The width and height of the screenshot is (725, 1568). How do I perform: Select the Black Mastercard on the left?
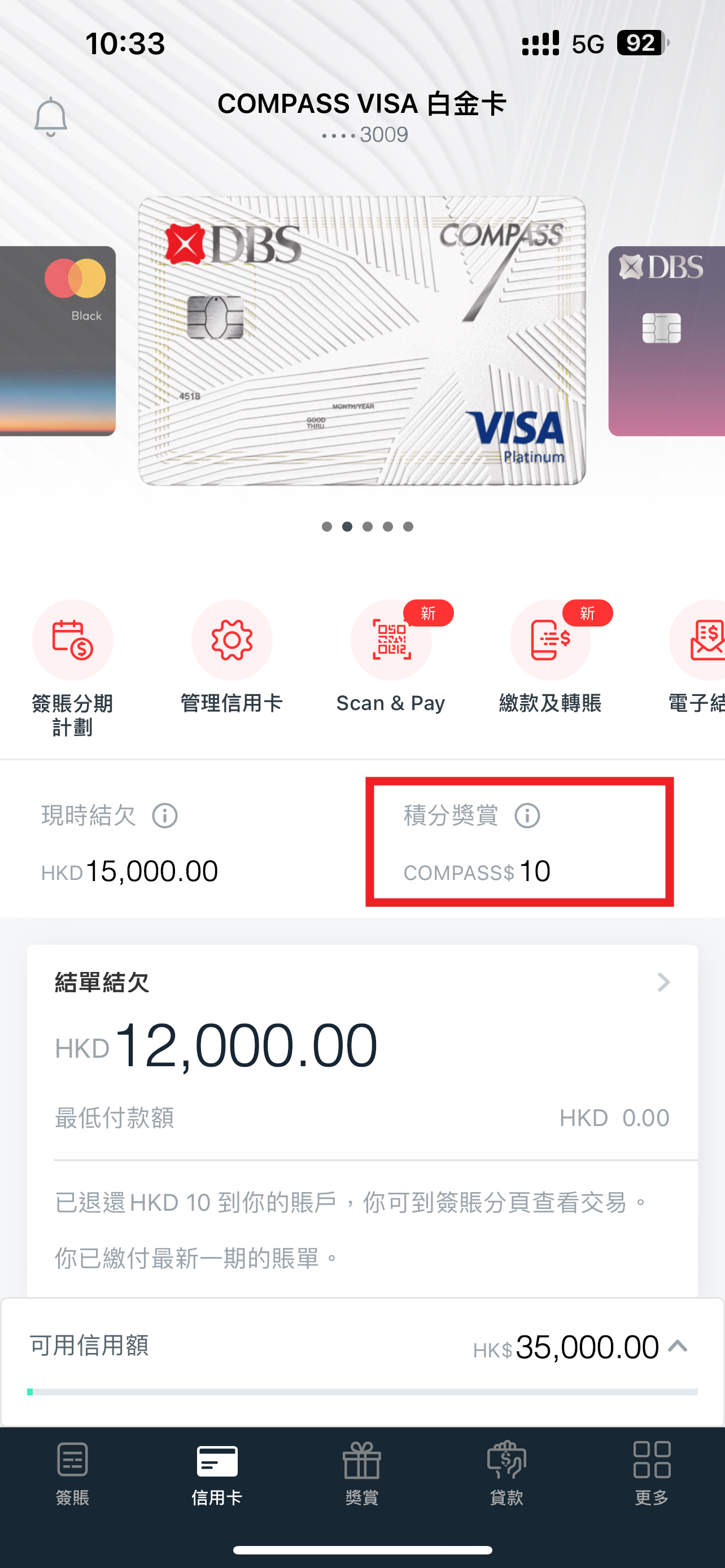tap(56, 341)
